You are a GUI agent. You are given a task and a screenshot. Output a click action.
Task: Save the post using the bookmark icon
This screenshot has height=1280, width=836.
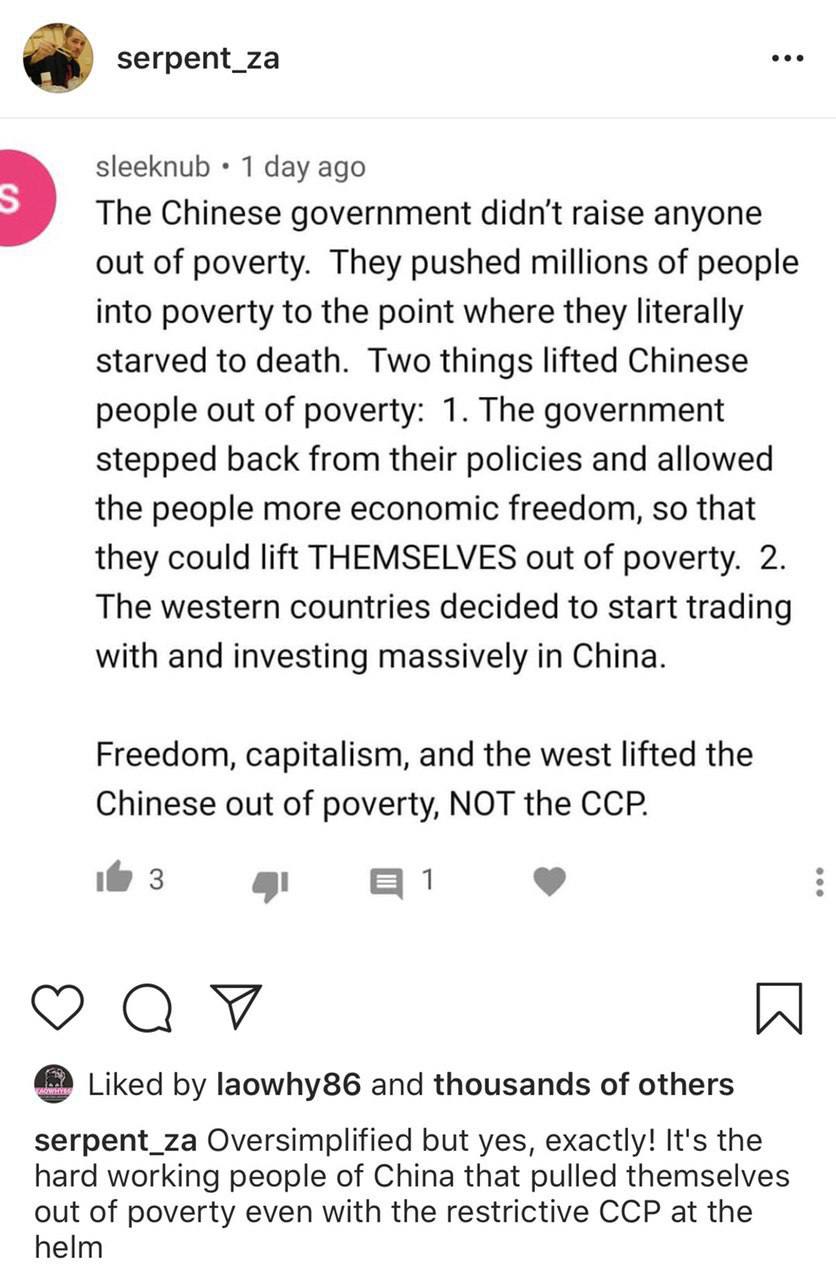pos(781,1008)
